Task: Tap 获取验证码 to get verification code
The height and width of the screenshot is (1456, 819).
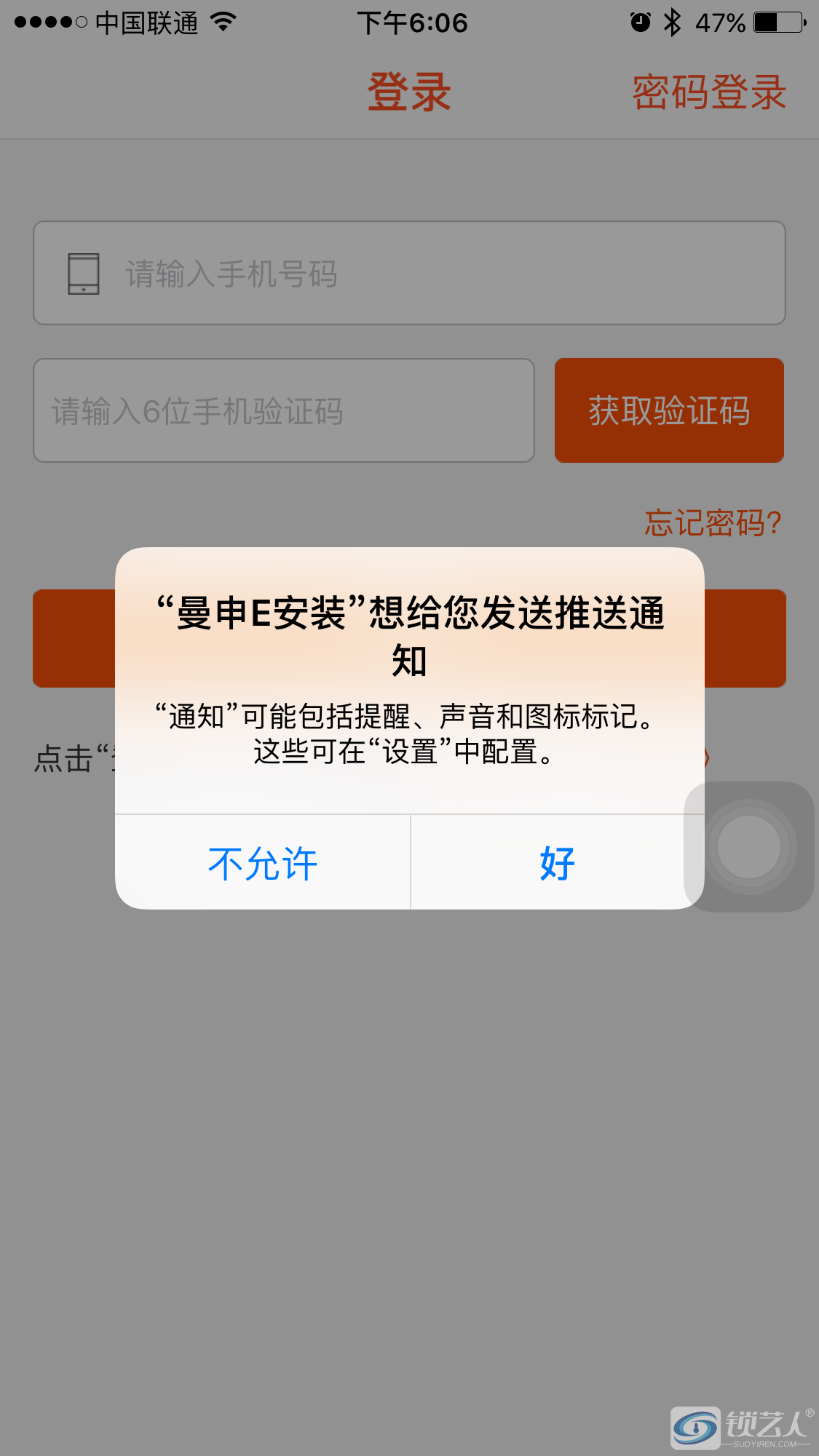Action: [x=669, y=411]
